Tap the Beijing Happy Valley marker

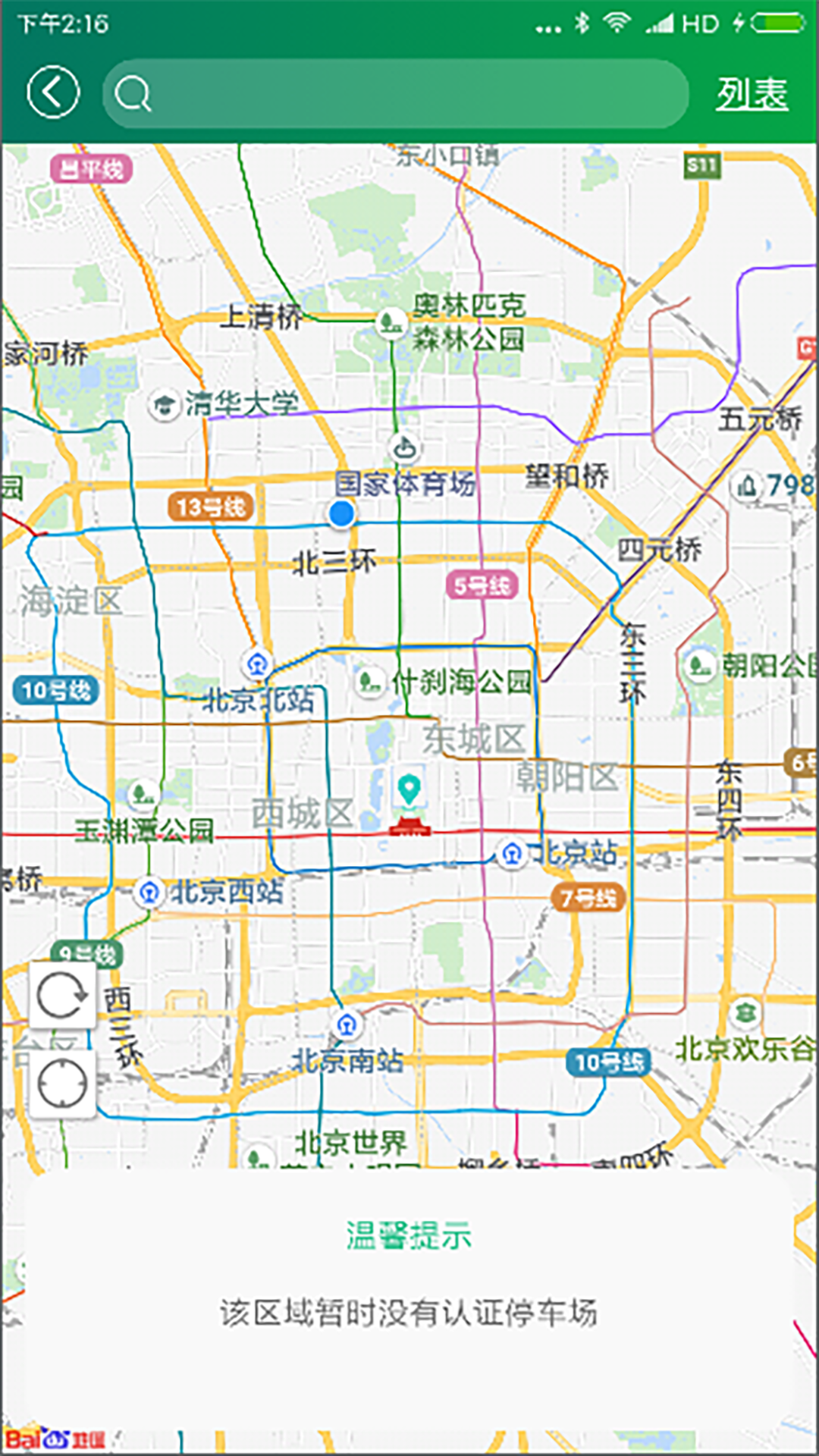point(745,1011)
